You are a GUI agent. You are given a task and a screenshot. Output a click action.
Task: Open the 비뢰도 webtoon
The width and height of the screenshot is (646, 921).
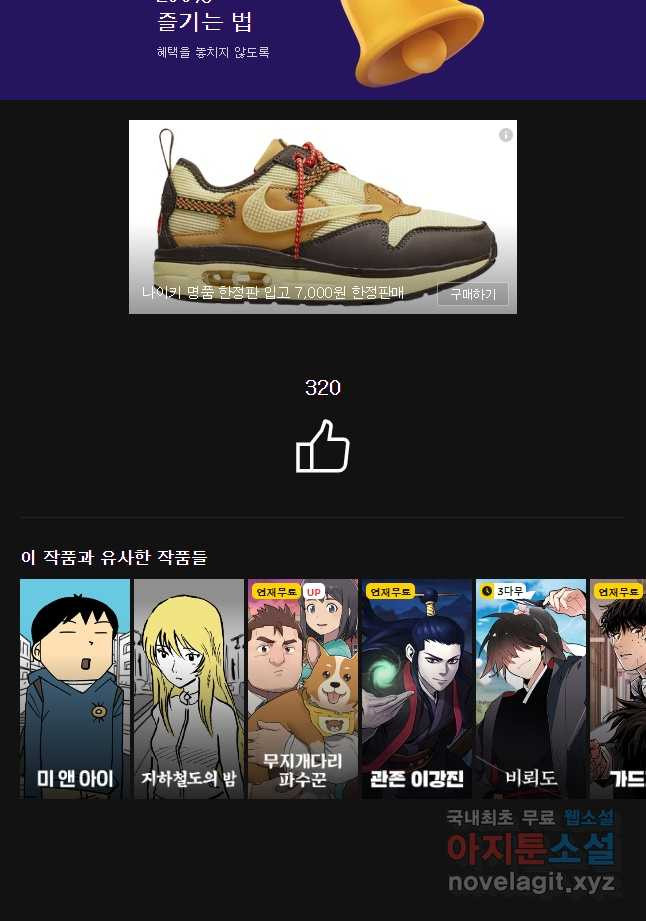tap(530, 688)
